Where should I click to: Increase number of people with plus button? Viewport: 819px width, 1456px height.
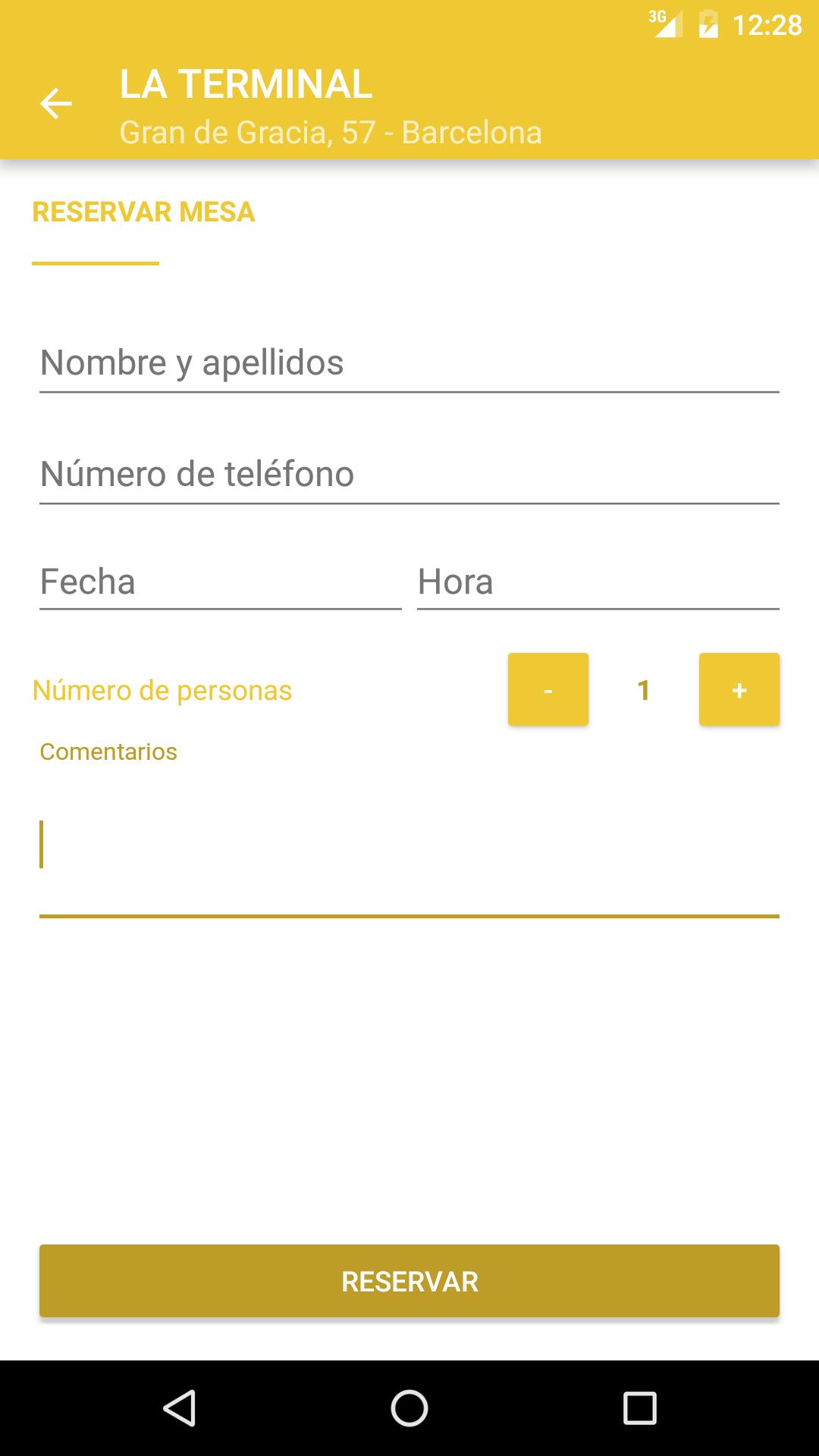[x=739, y=689]
